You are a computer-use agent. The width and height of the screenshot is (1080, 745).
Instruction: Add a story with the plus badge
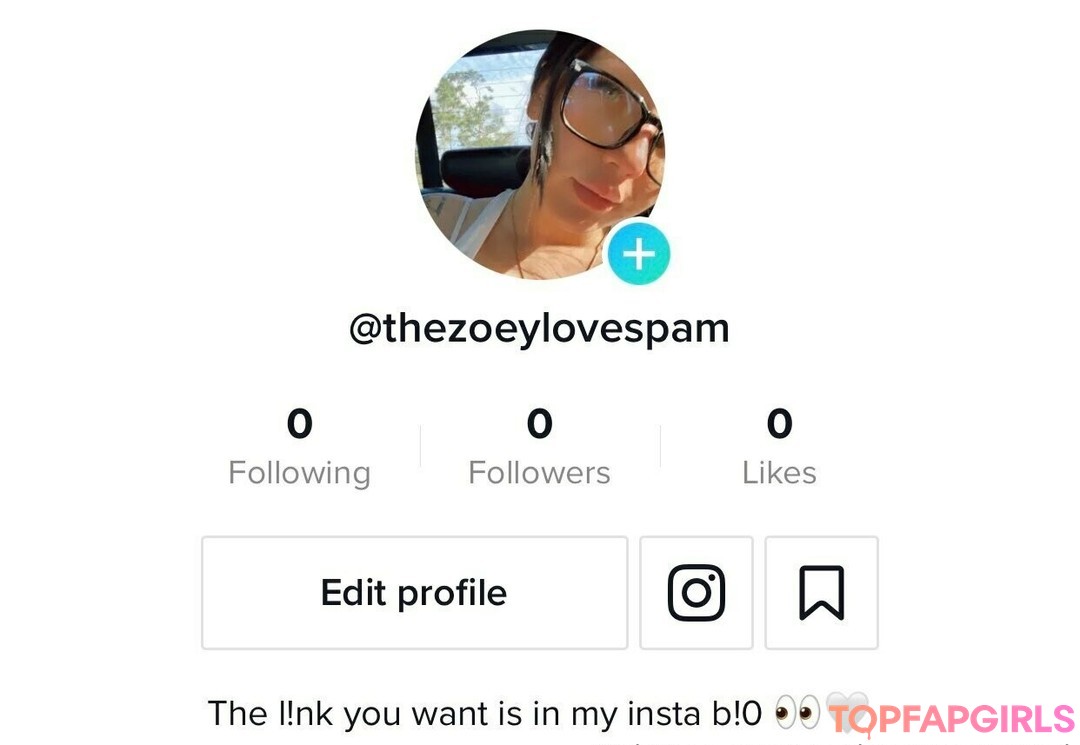click(x=638, y=254)
